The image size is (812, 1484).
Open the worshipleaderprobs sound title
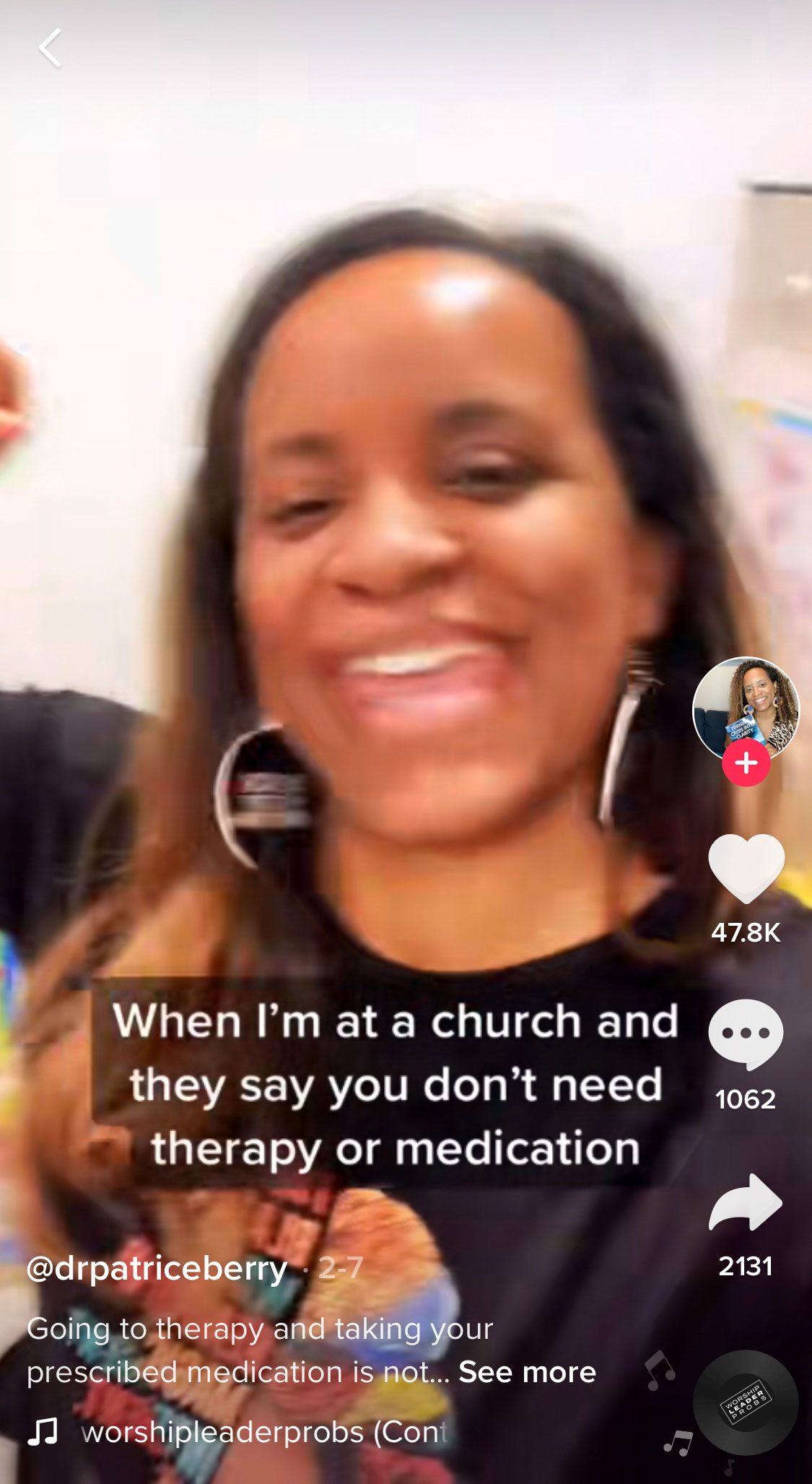tap(263, 1432)
